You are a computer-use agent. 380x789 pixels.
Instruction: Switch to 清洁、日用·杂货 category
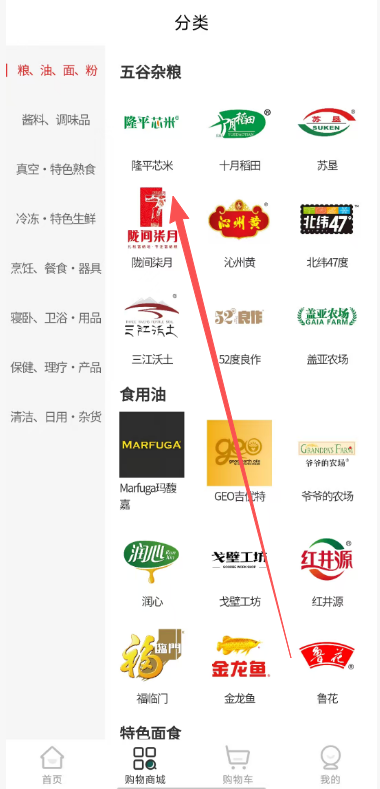(56, 417)
